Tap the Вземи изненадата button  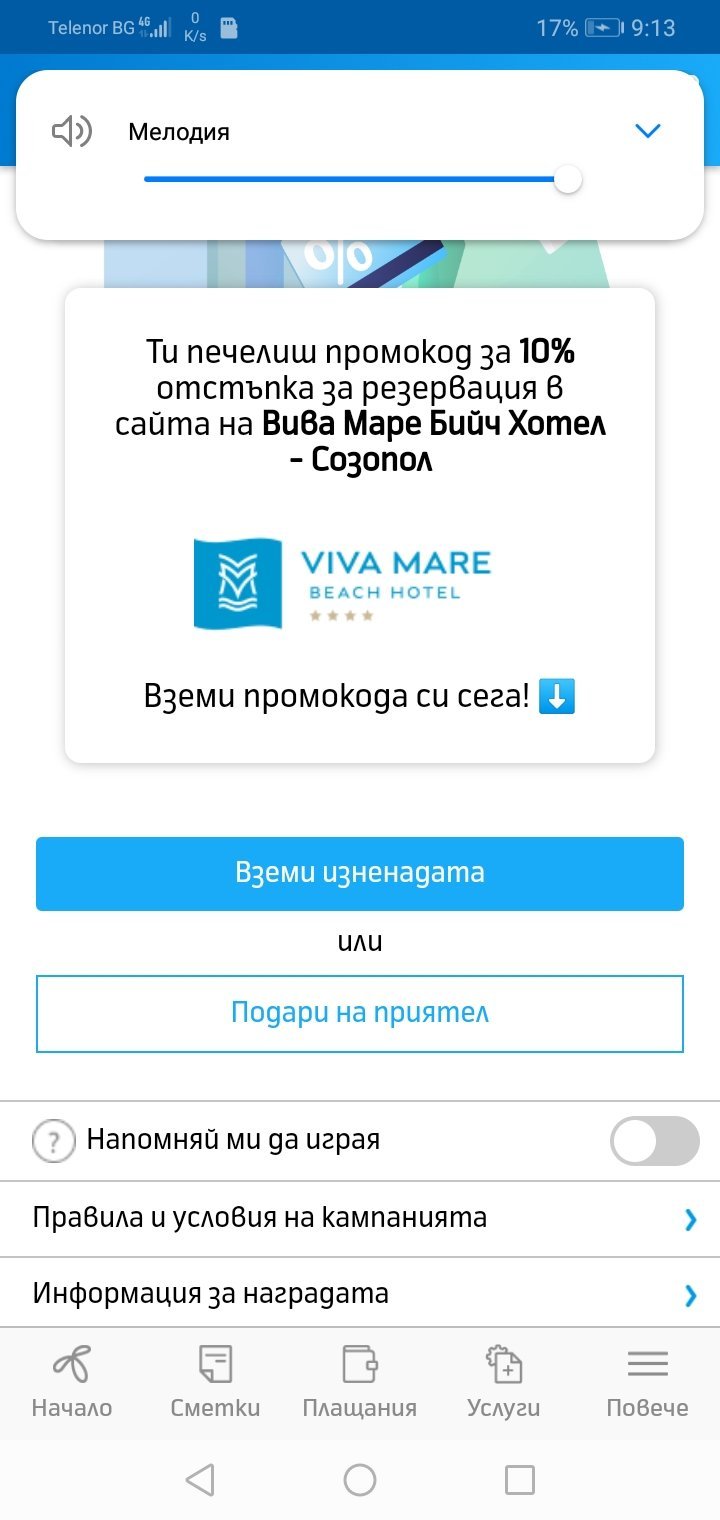click(360, 873)
